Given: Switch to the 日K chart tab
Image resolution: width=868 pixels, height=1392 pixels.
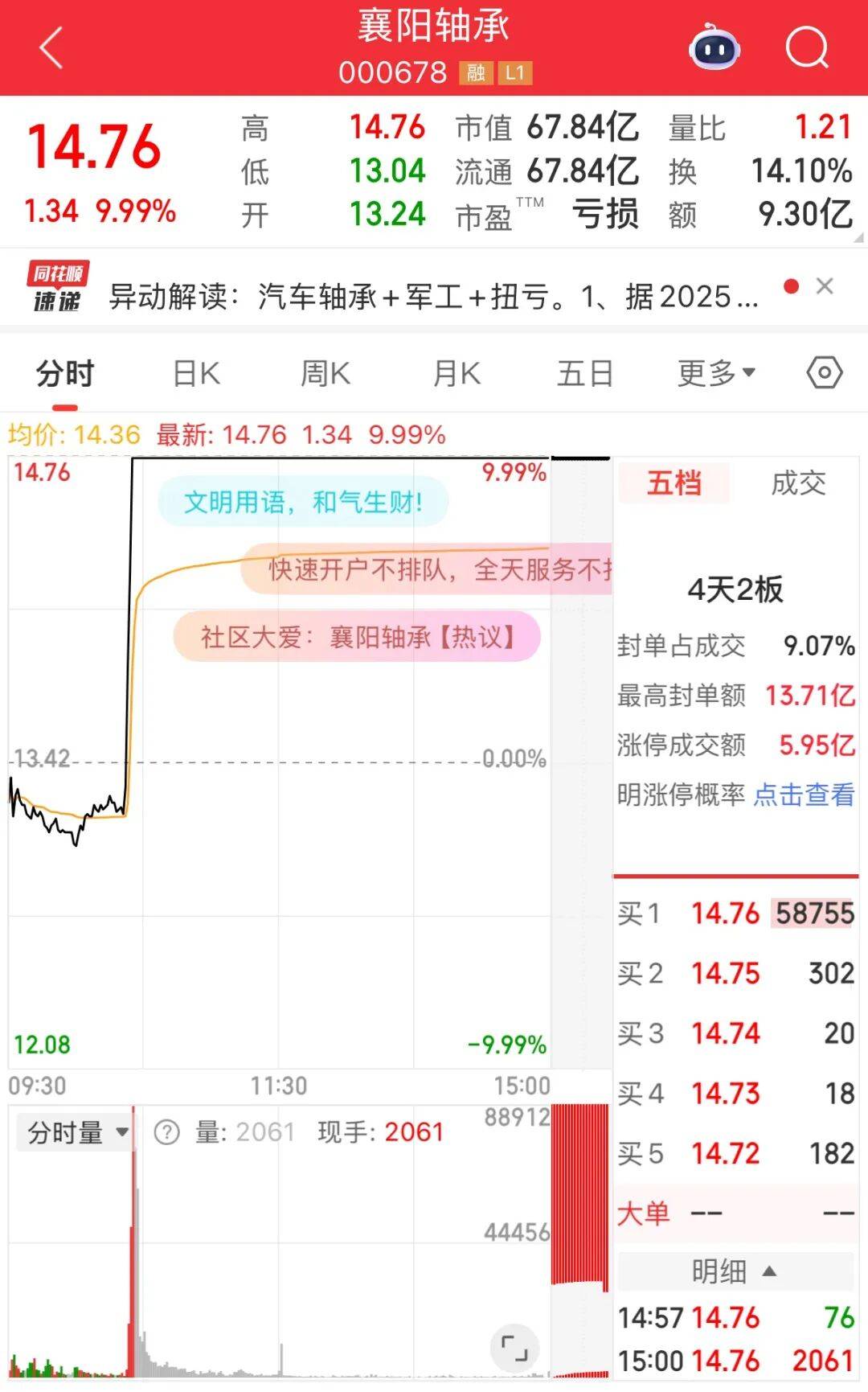Looking at the screenshot, I should tap(196, 374).
